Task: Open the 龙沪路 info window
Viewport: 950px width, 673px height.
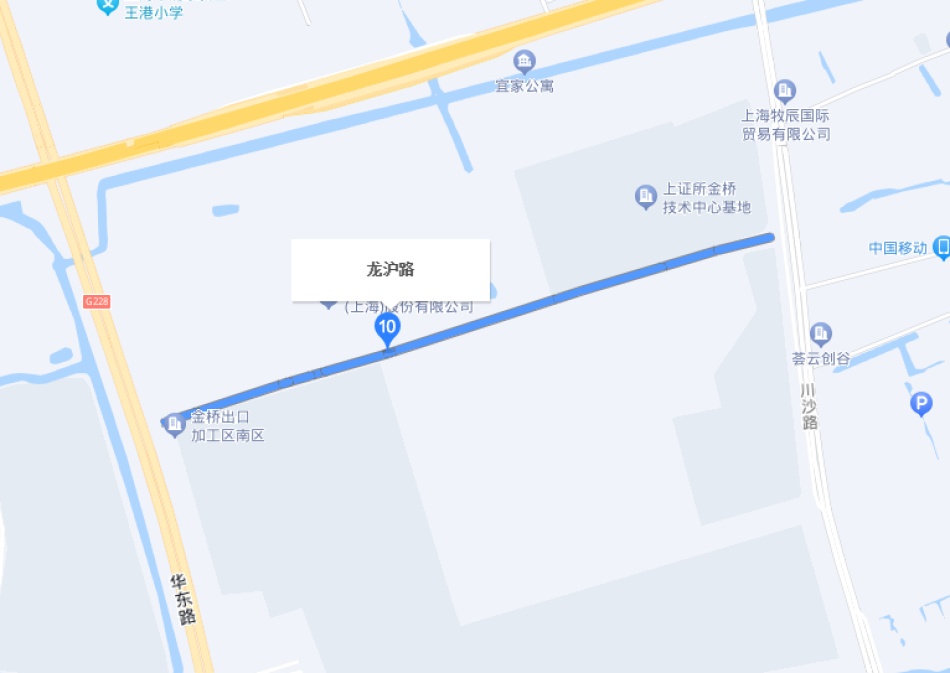Action: (390, 269)
